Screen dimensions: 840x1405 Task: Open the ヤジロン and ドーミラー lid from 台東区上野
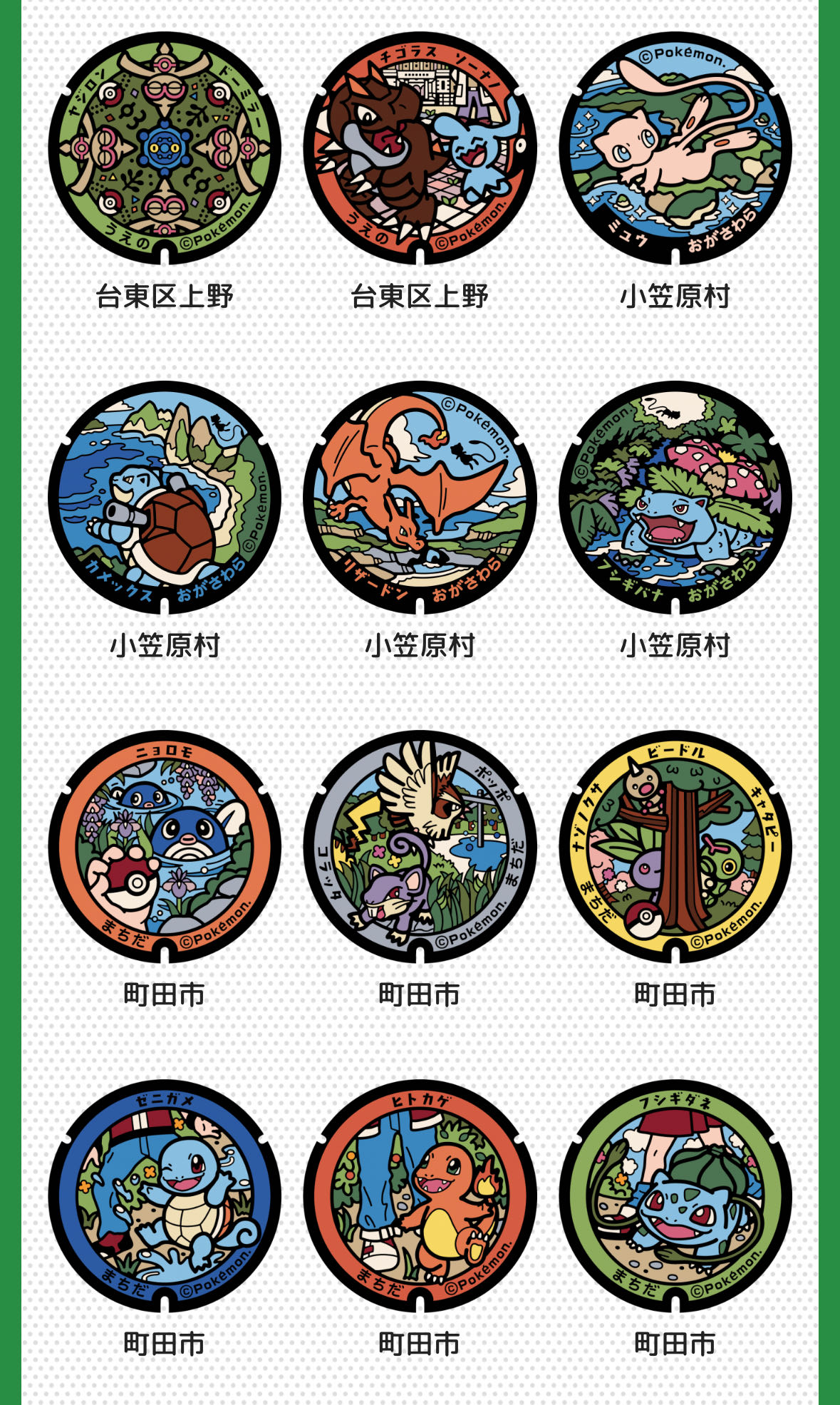click(165, 148)
